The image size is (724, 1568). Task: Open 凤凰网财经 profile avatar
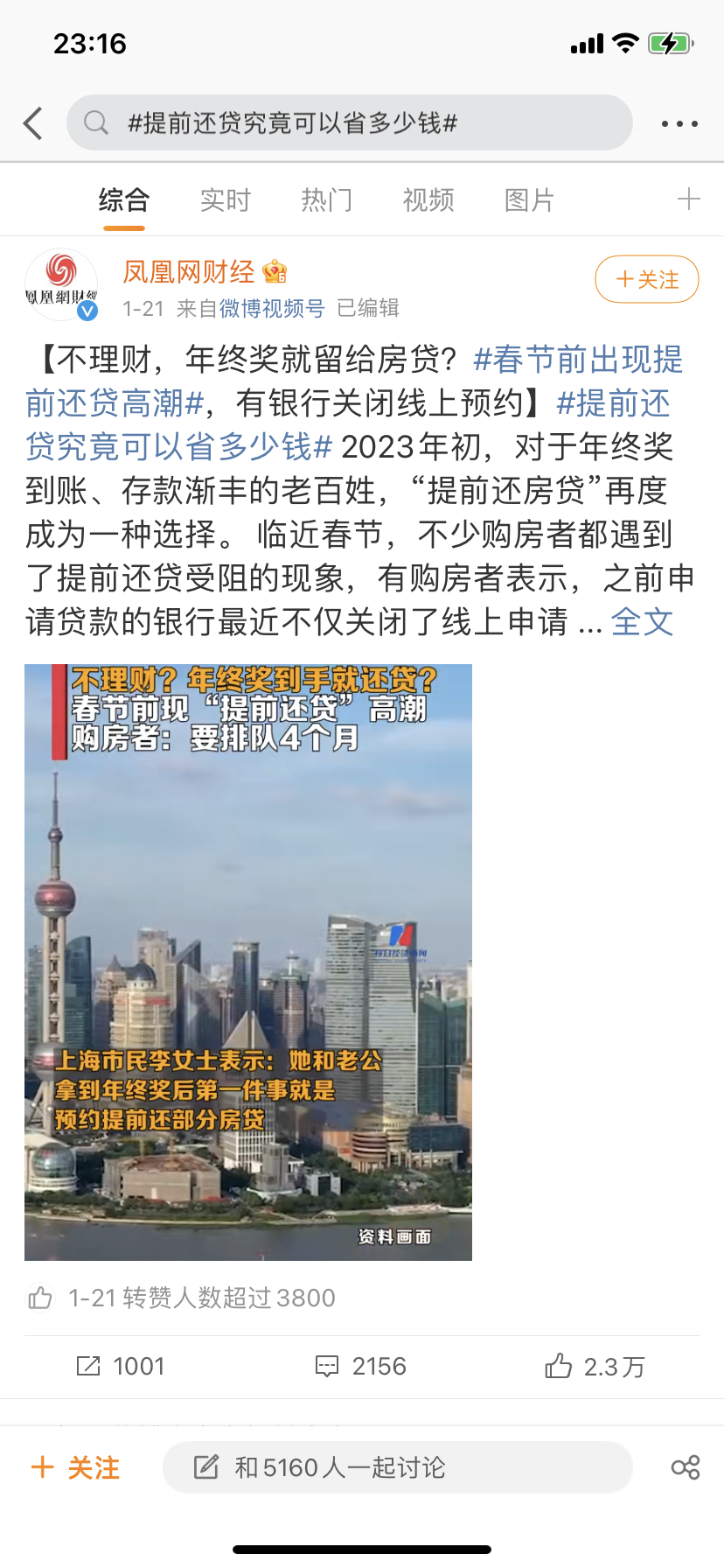click(x=61, y=285)
